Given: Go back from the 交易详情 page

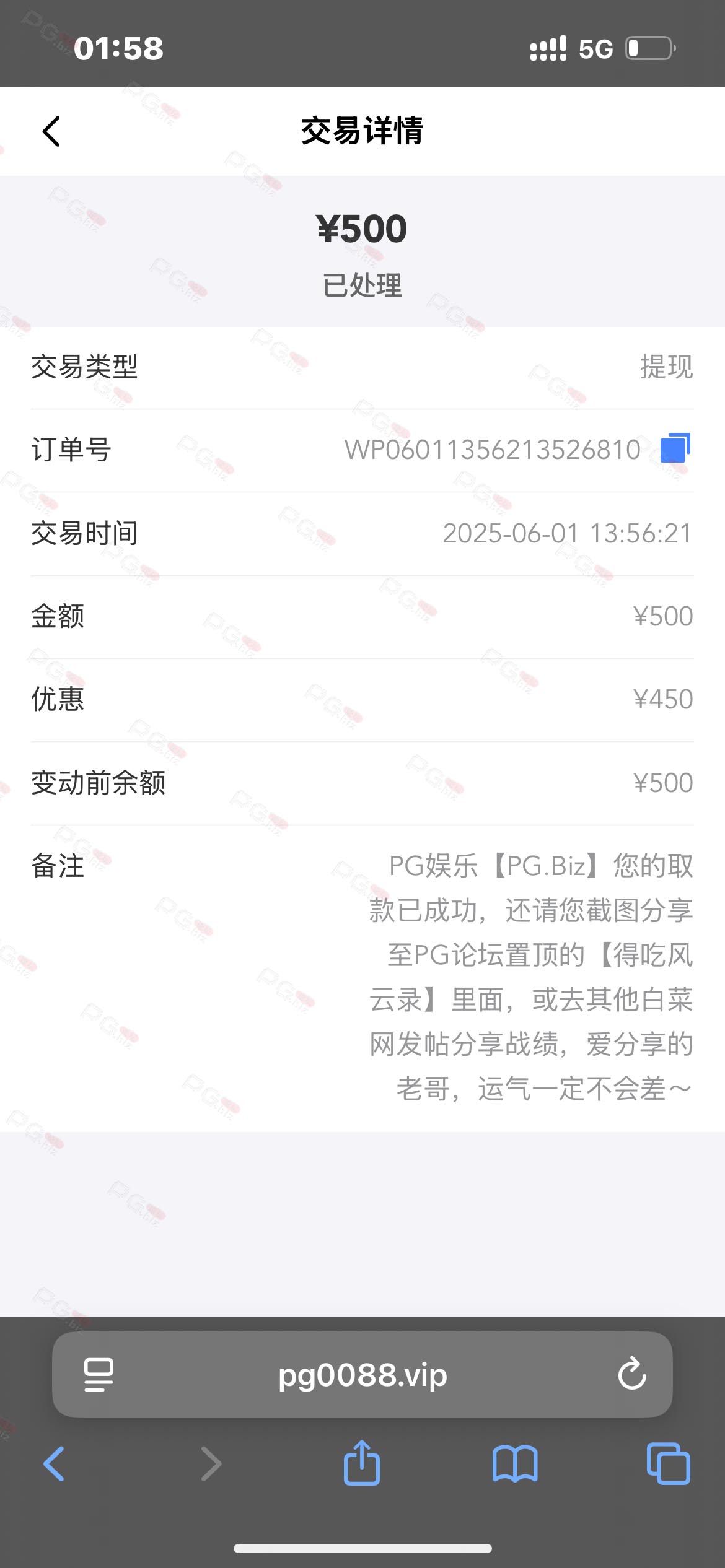Looking at the screenshot, I should tap(51, 131).
